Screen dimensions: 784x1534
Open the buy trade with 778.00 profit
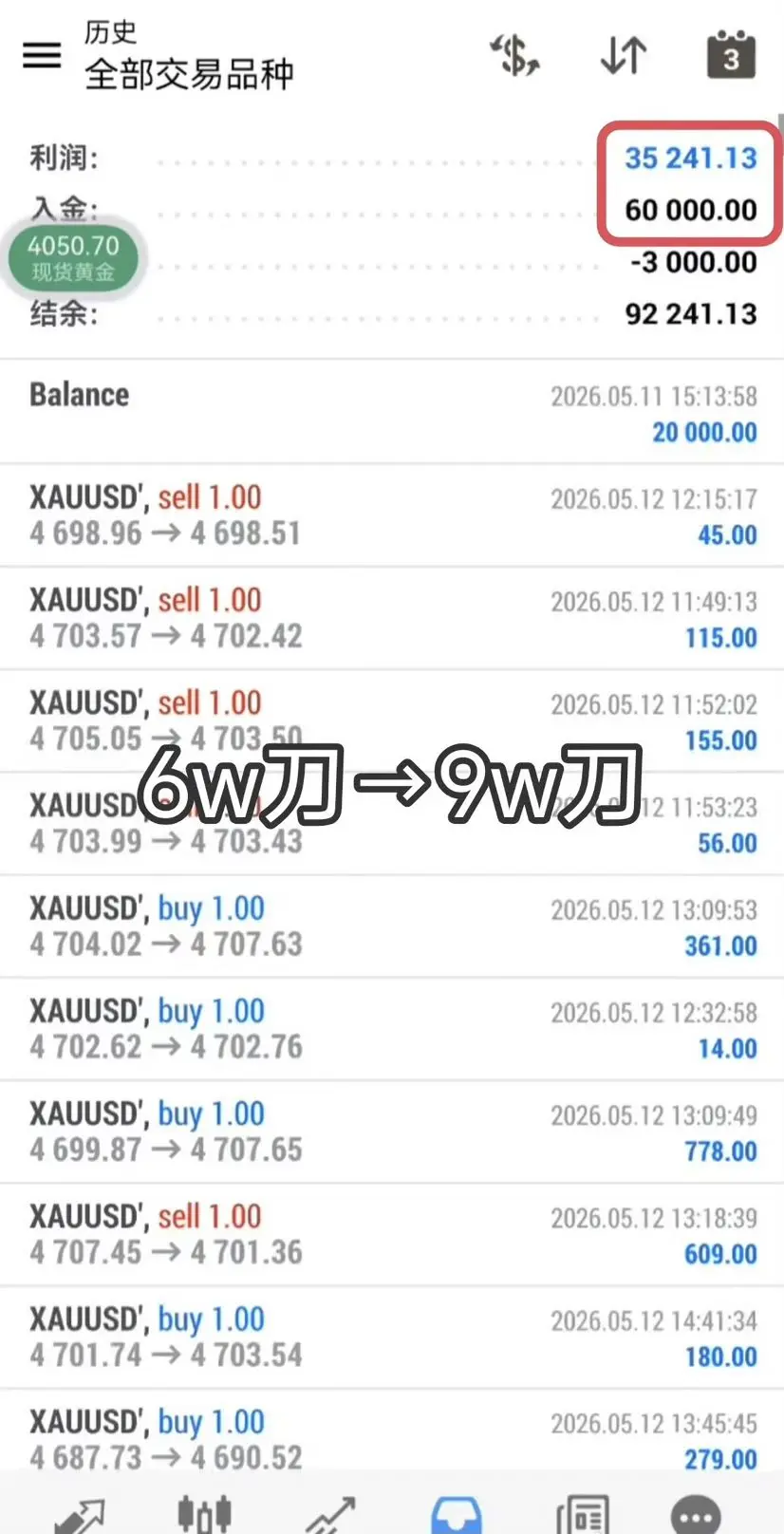[x=392, y=1132]
